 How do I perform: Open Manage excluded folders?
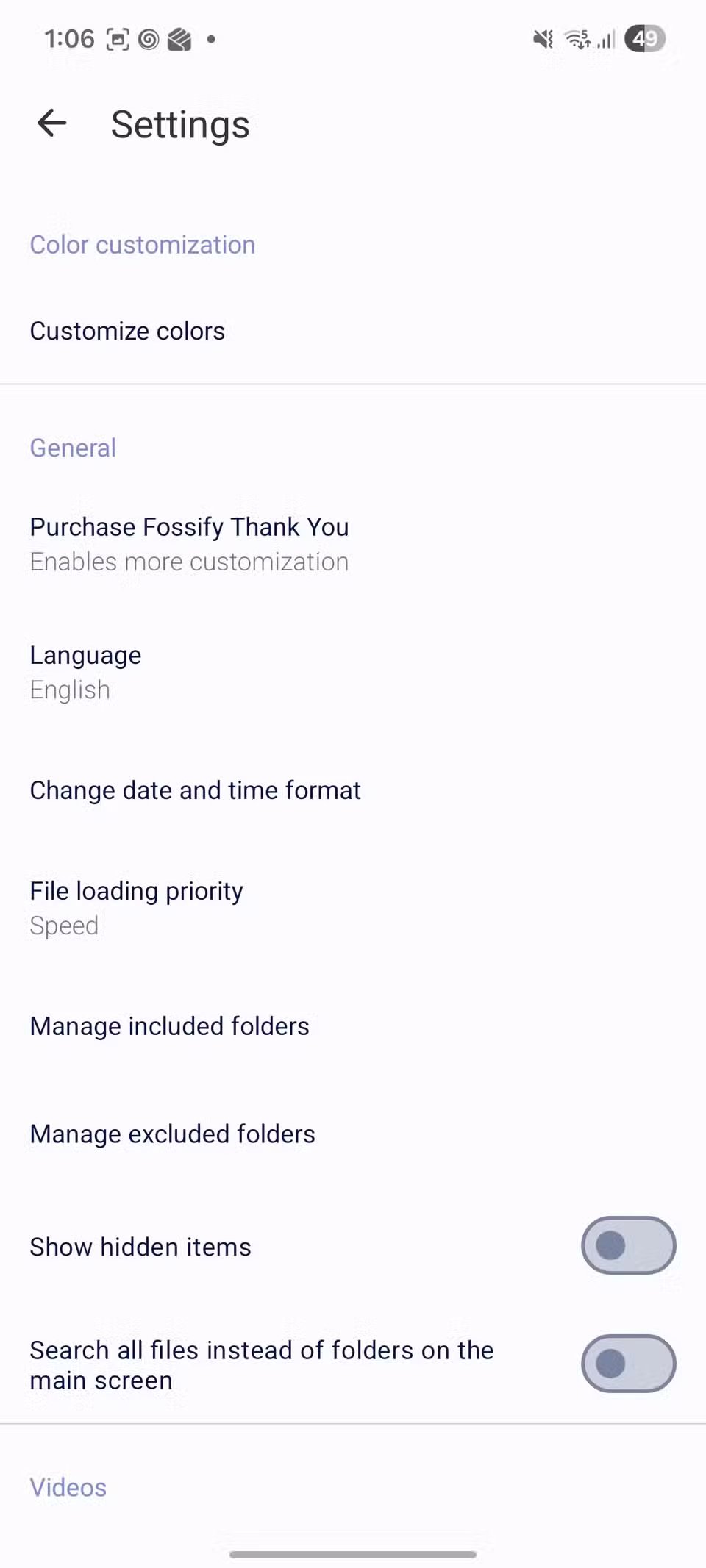pyautogui.click(x=172, y=1134)
